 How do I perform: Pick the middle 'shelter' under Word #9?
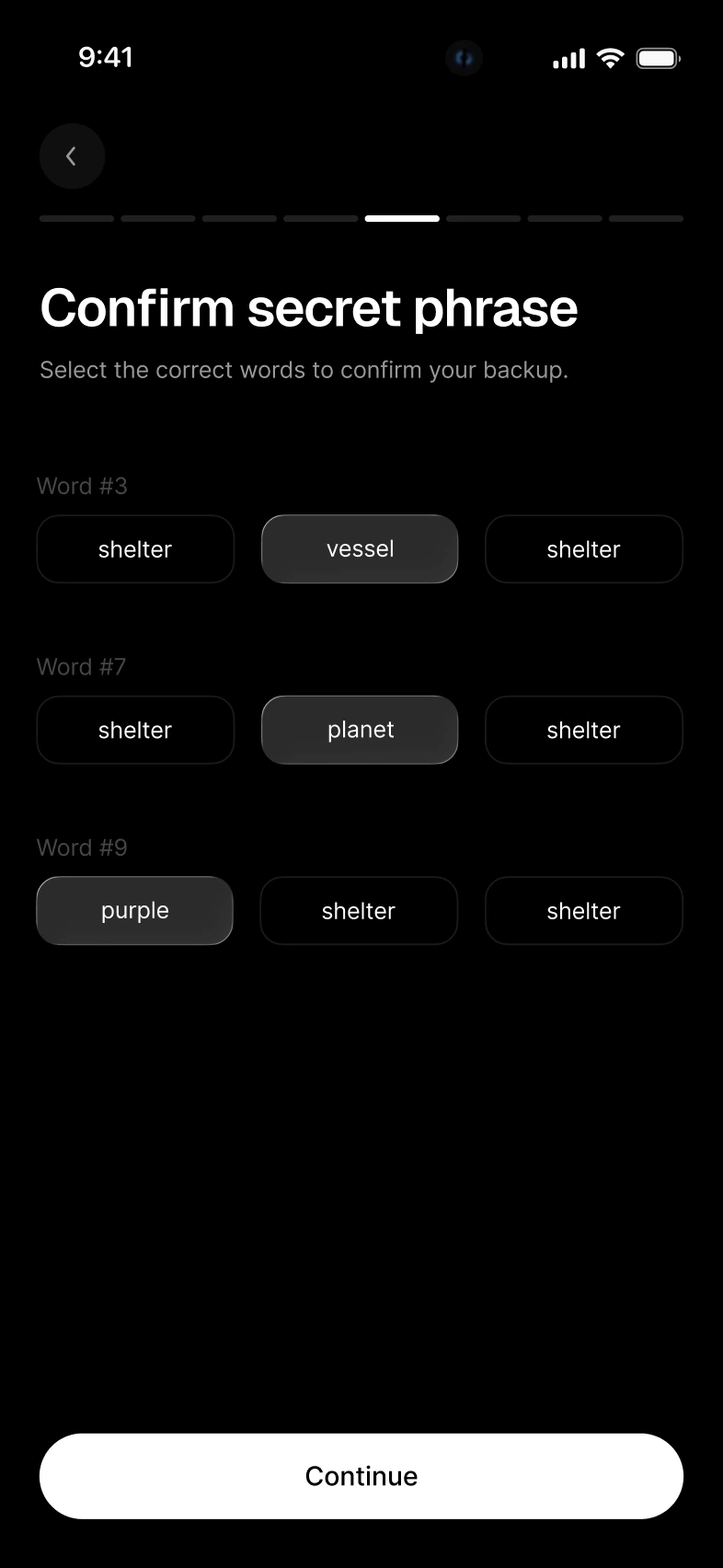(359, 910)
